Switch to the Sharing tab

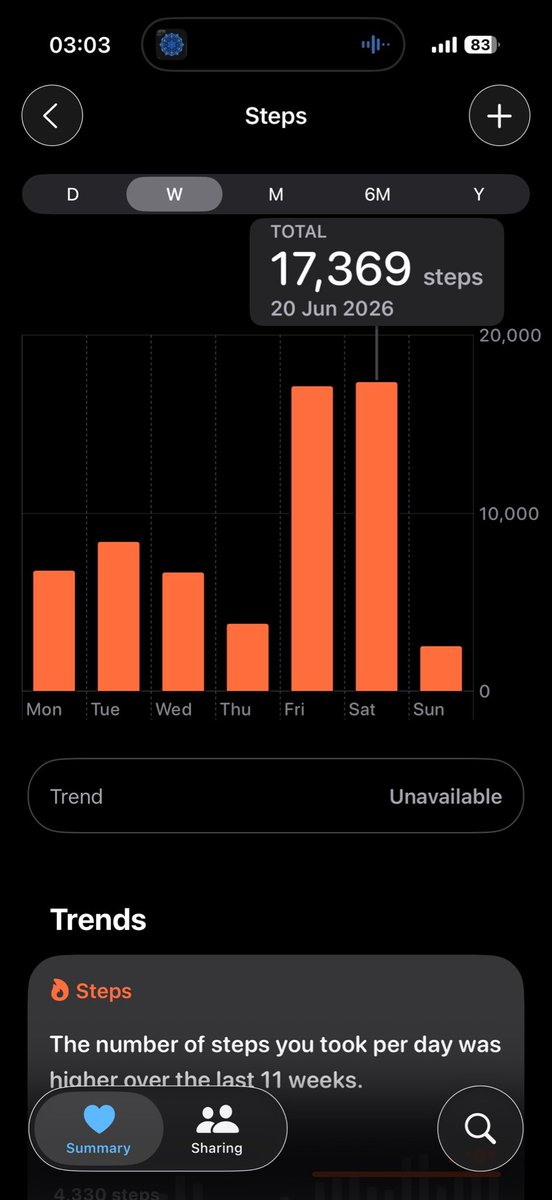tap(217, 1129)
